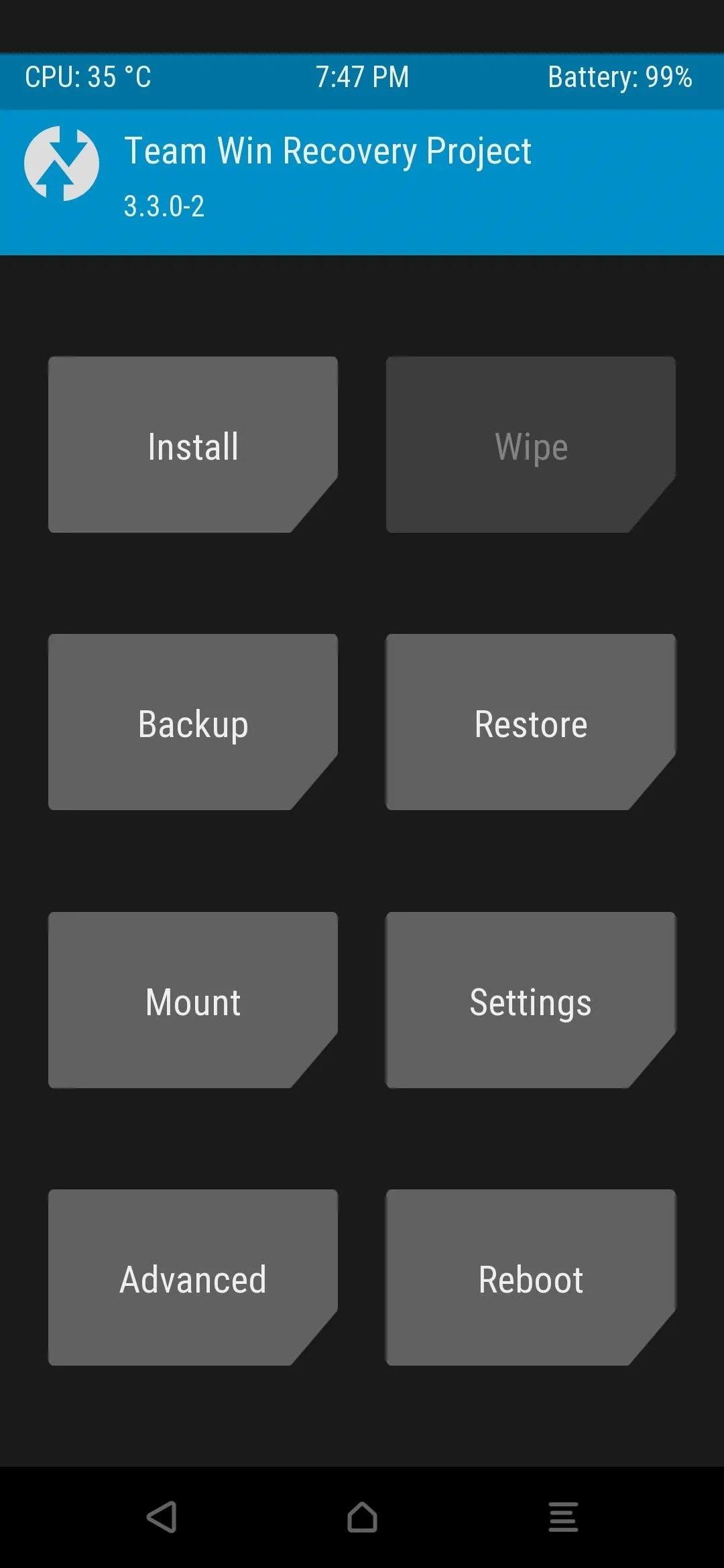Tap the home navigation icon

tap(362, 1517)
